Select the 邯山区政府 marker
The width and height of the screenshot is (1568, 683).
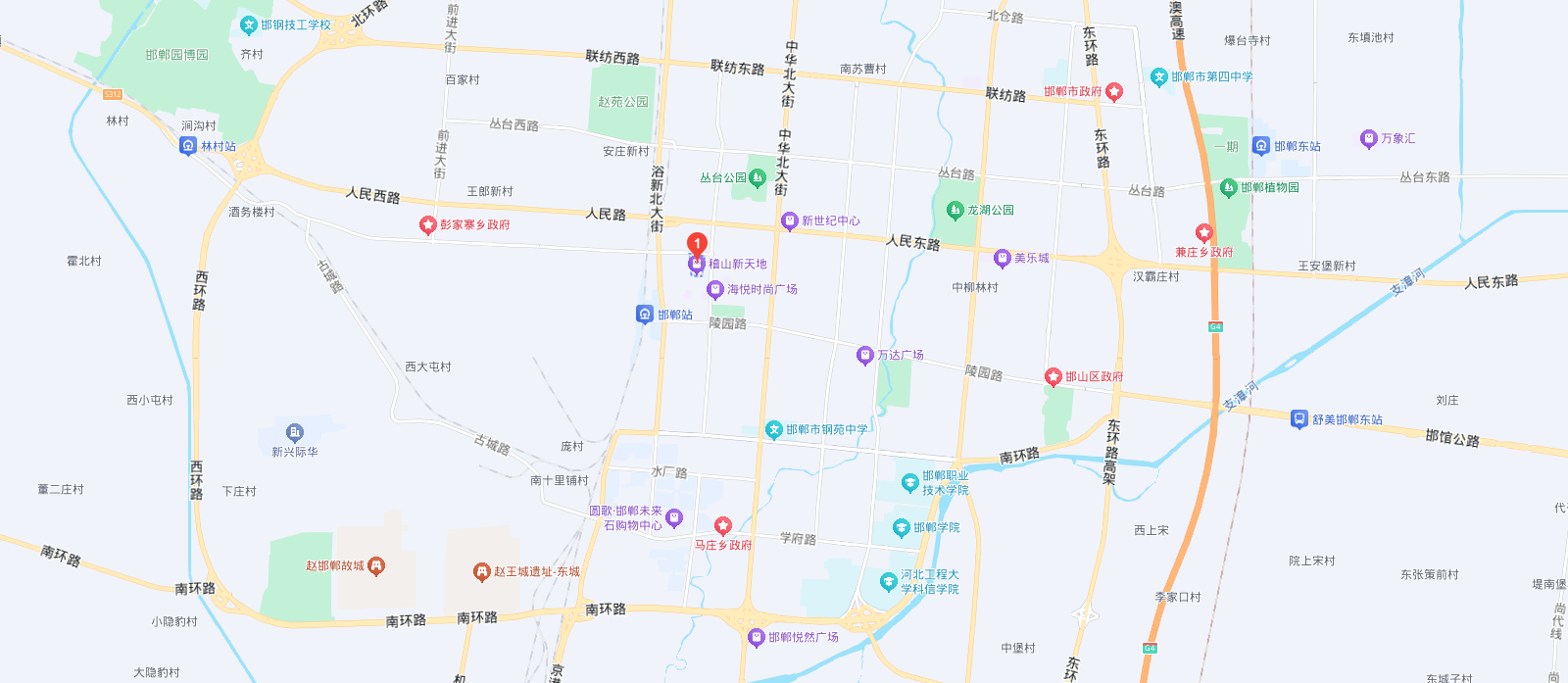point(1053,376)
